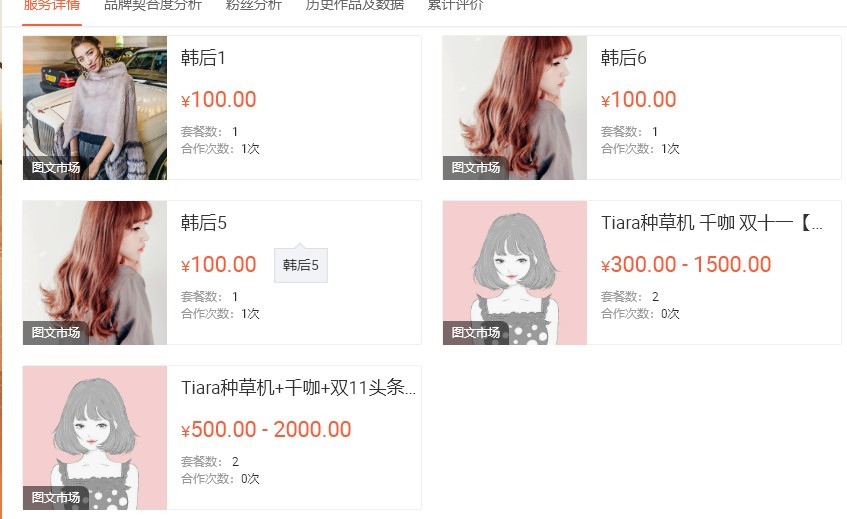
Task: Switch to 历史作品及数据 tab
Action: coord(354,5)
